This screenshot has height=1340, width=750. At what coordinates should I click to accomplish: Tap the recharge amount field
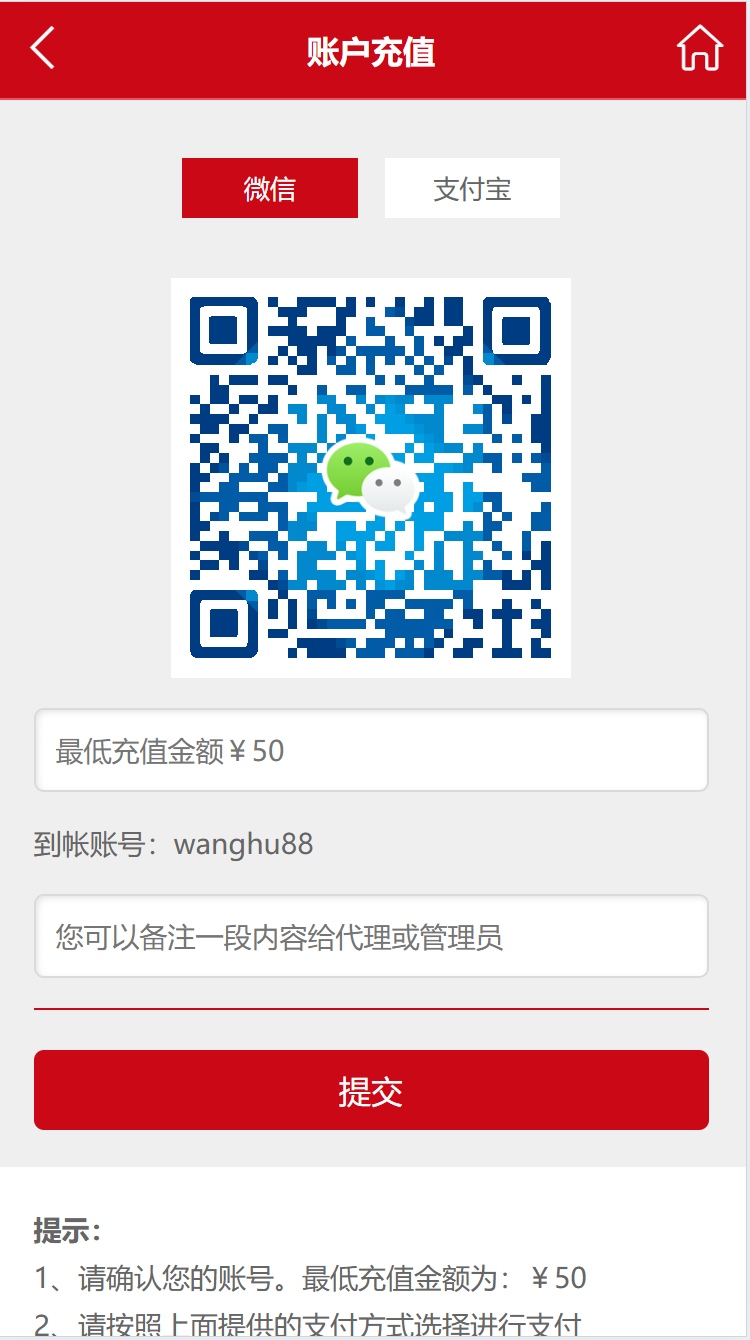tap(371, 750)
